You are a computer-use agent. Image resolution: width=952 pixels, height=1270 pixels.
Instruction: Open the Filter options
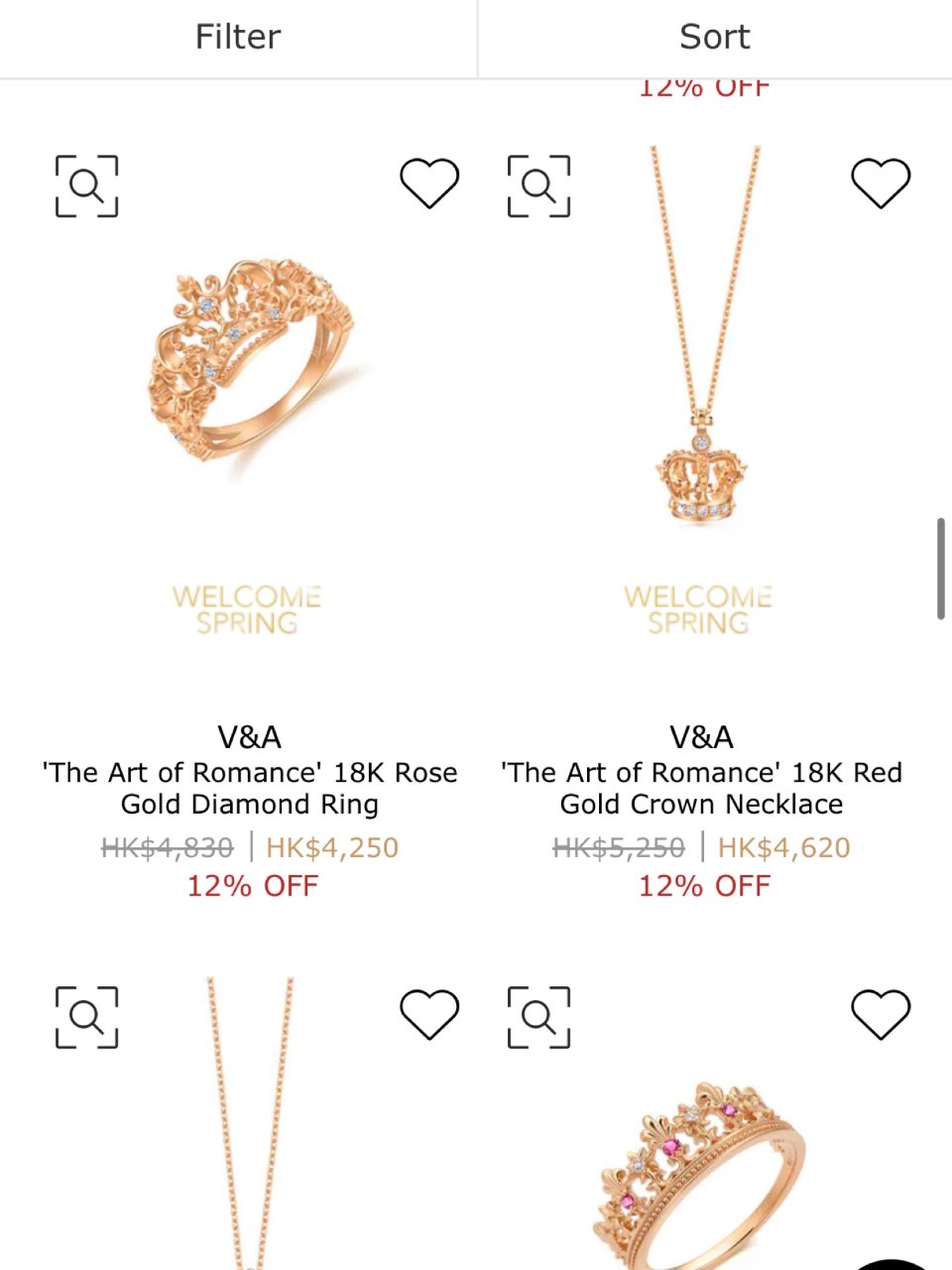click(x=238, y=37)
